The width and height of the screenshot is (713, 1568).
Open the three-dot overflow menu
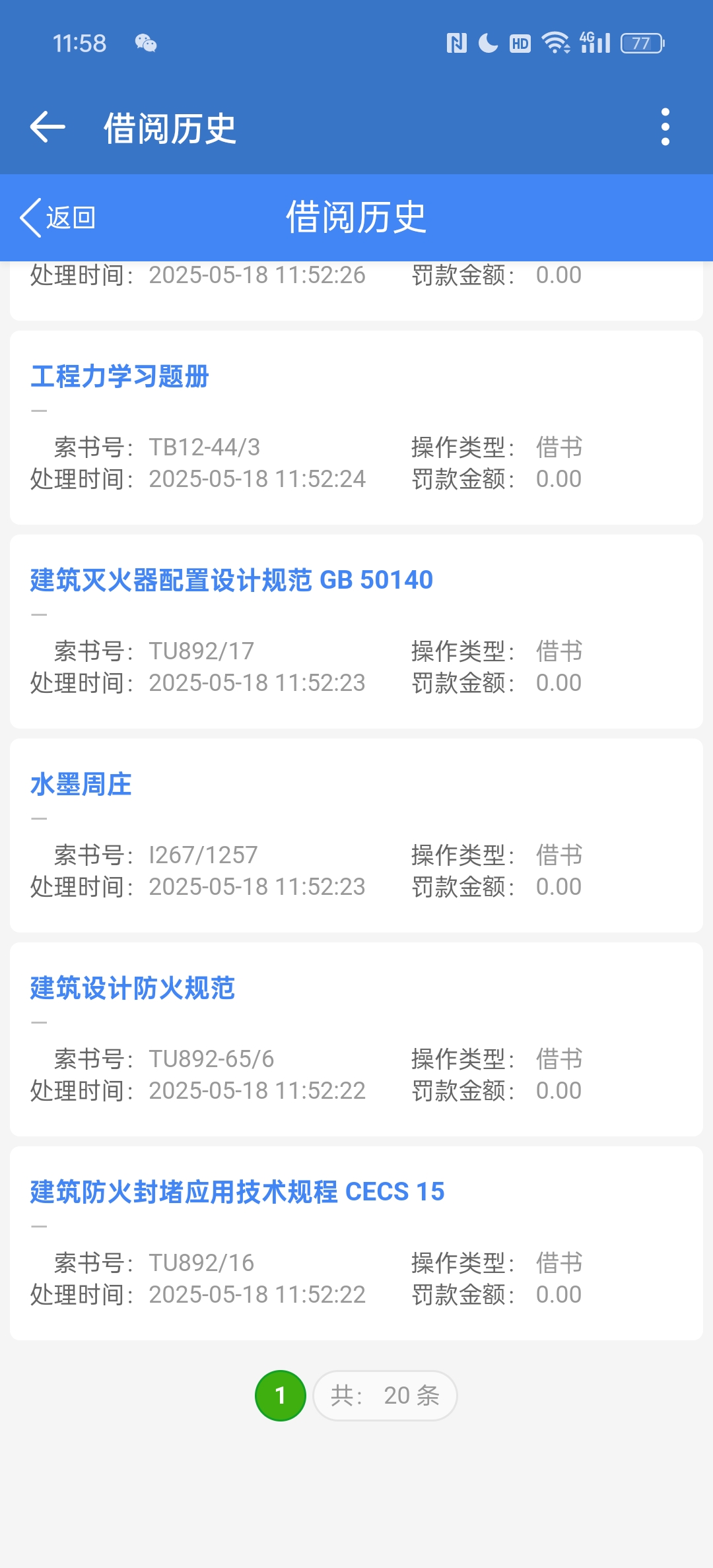pyautogui.click(x=665, y=127)
